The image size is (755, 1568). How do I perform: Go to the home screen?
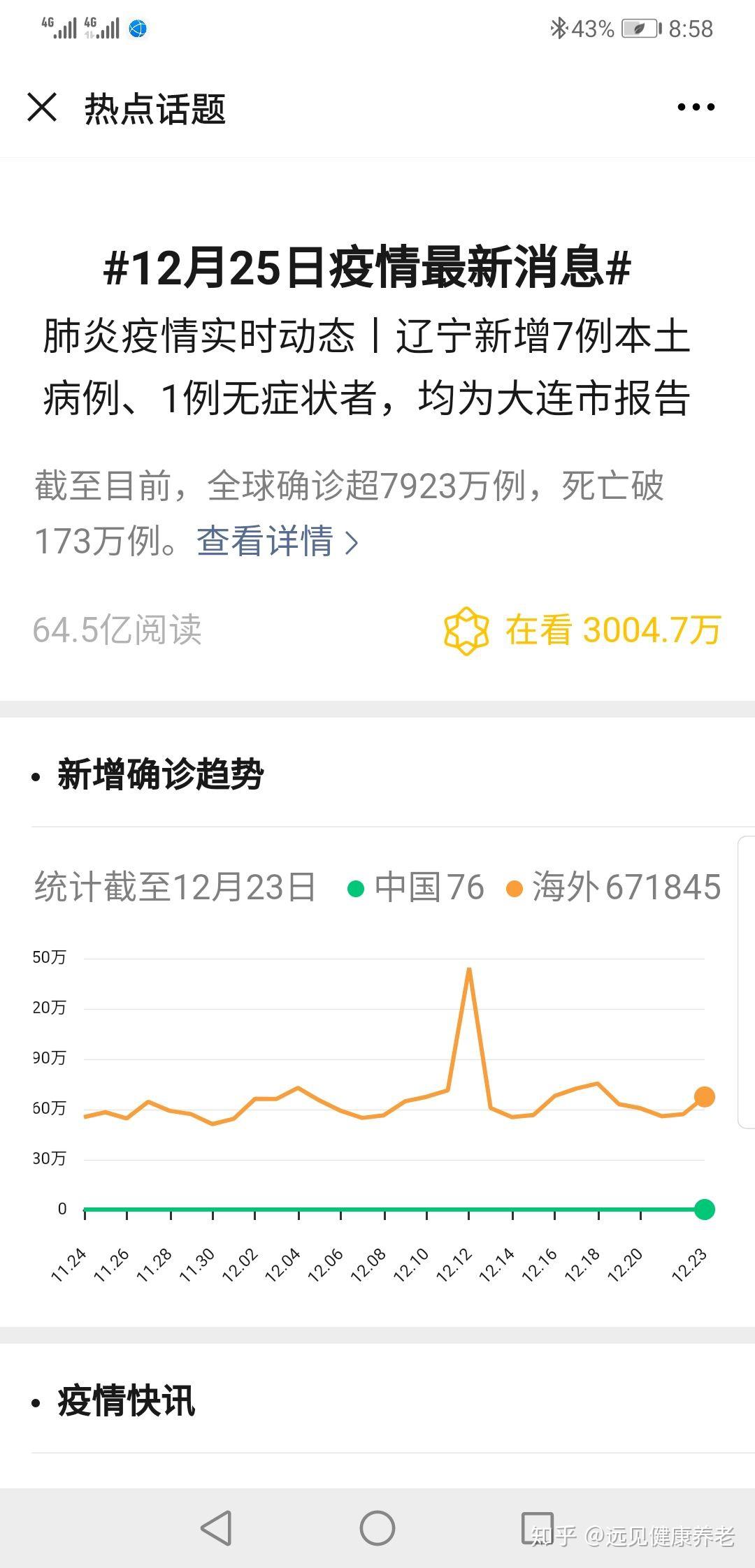click(x=377, y=1528)
